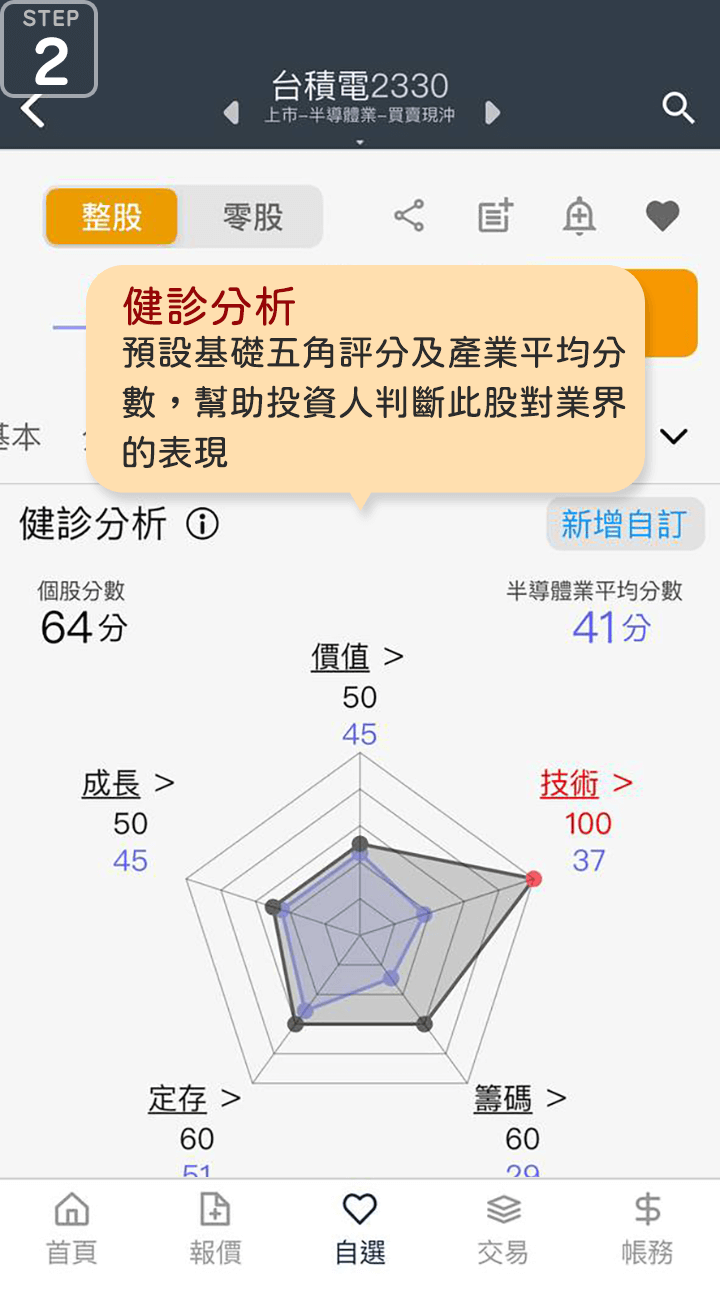Open info icon beside 健診分析
The height and width of the screenshot is (1300, 720).
pos(202,523)
